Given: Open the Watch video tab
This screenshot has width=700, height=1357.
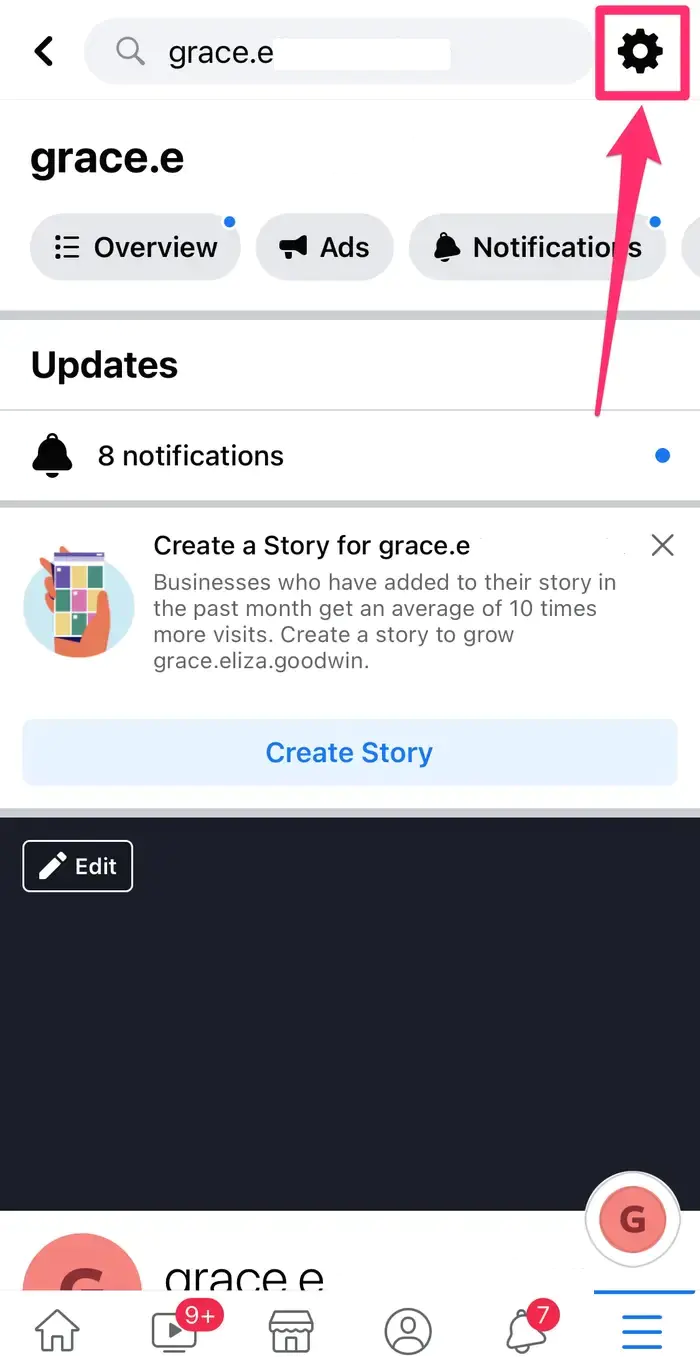Looking at the screenshot, I should pyautogui.click(x=175, y=1330).
